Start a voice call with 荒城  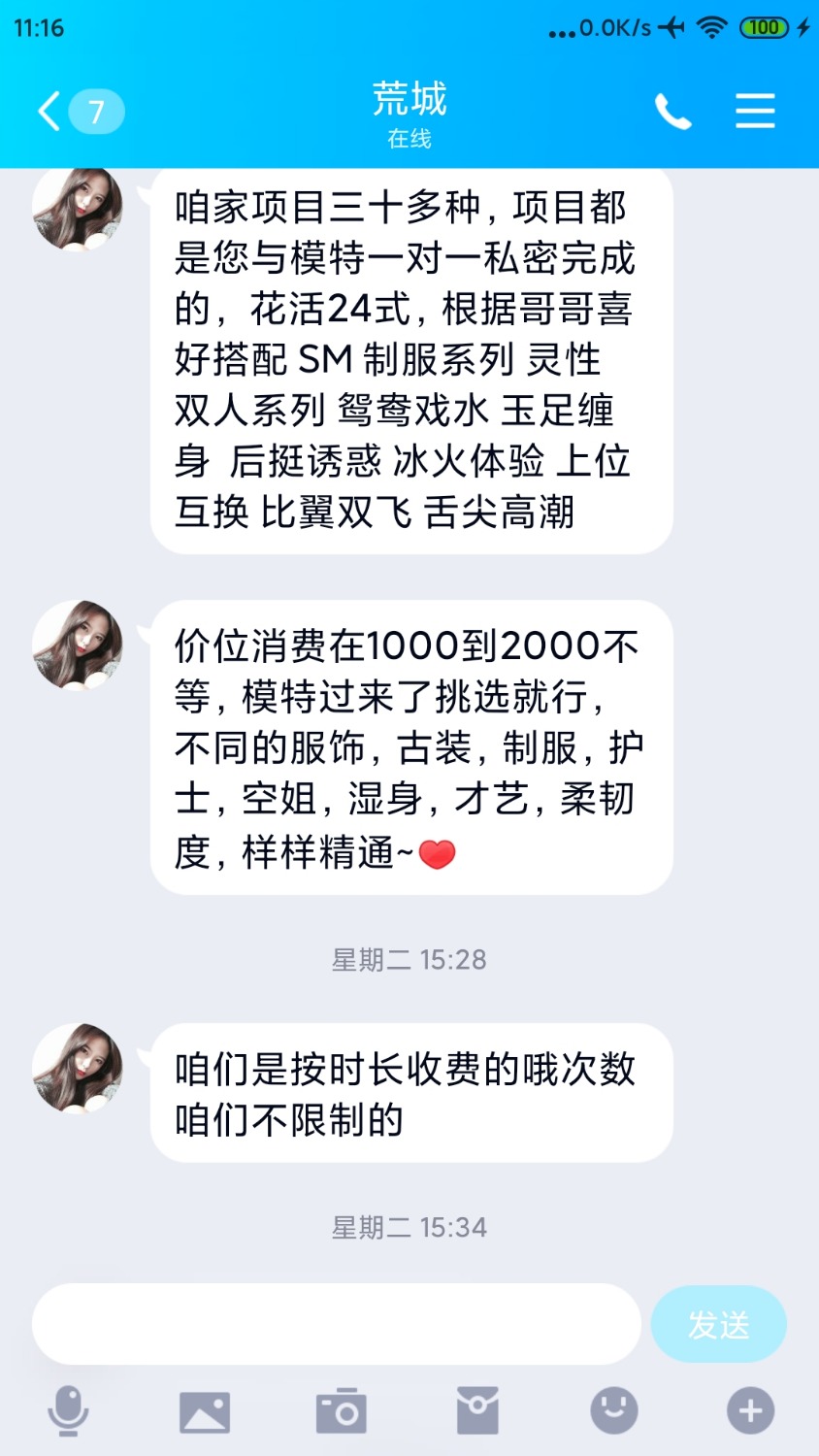tap(673, 111)
